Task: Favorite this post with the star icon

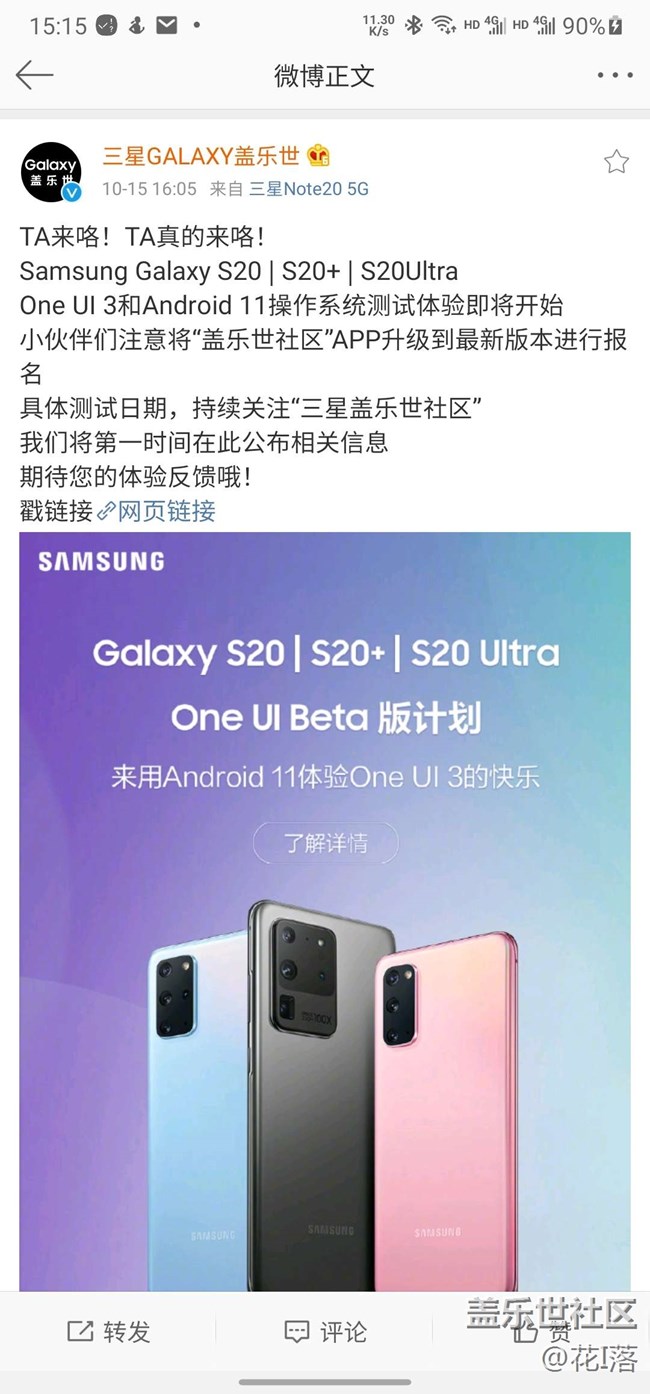Action: [616, 162]
